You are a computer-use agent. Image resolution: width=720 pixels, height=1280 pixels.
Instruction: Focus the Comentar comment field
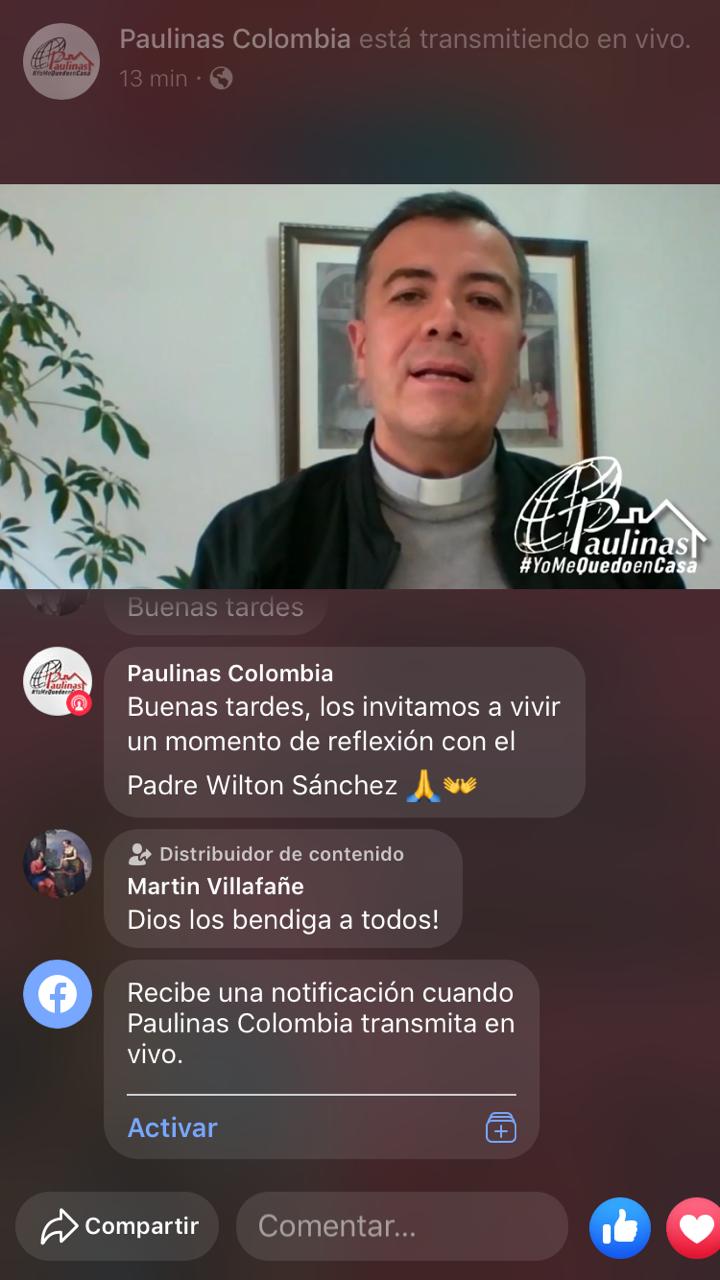[402, 1226]
